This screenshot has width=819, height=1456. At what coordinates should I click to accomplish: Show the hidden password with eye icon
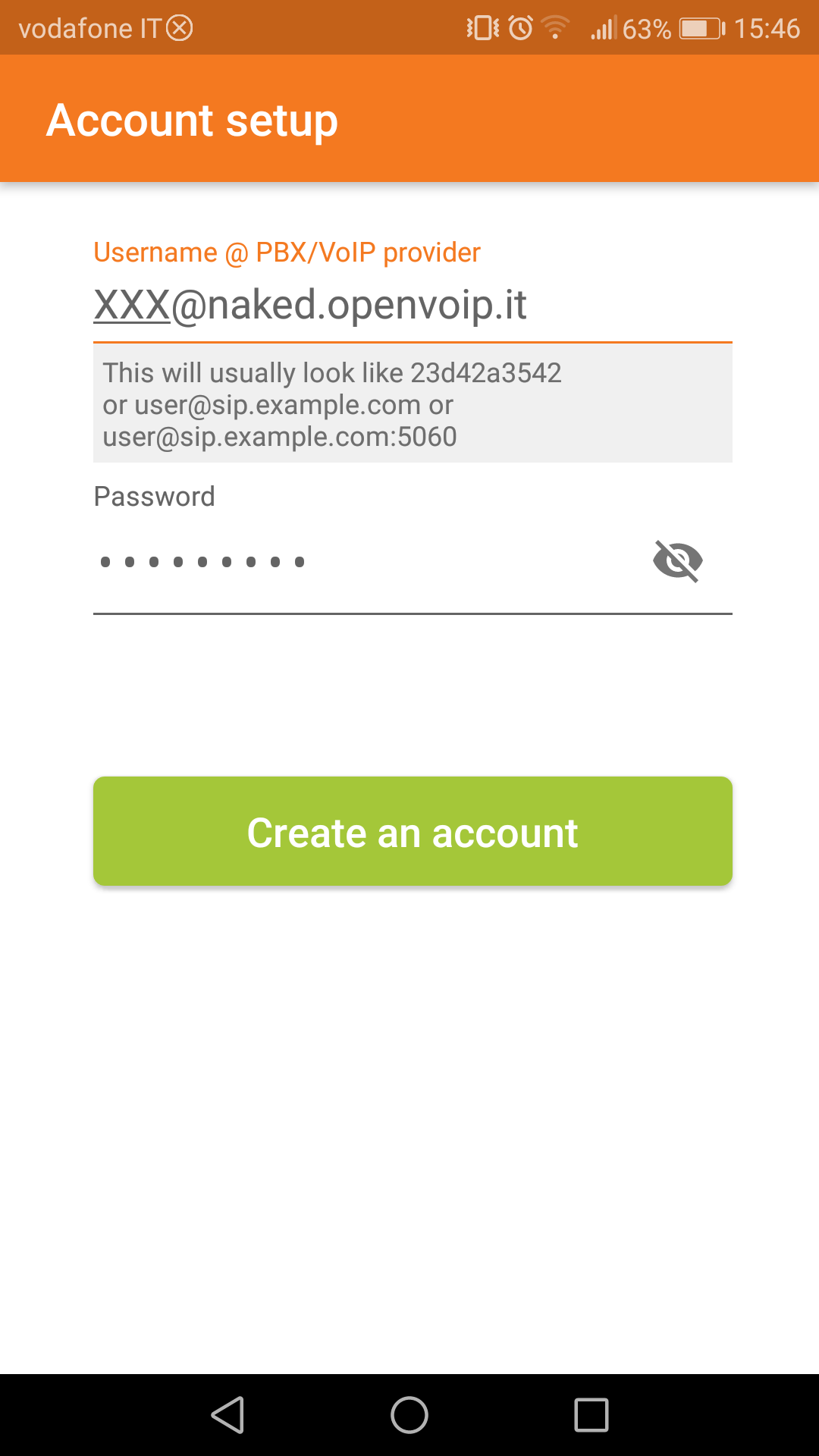(x=678, y=561)
